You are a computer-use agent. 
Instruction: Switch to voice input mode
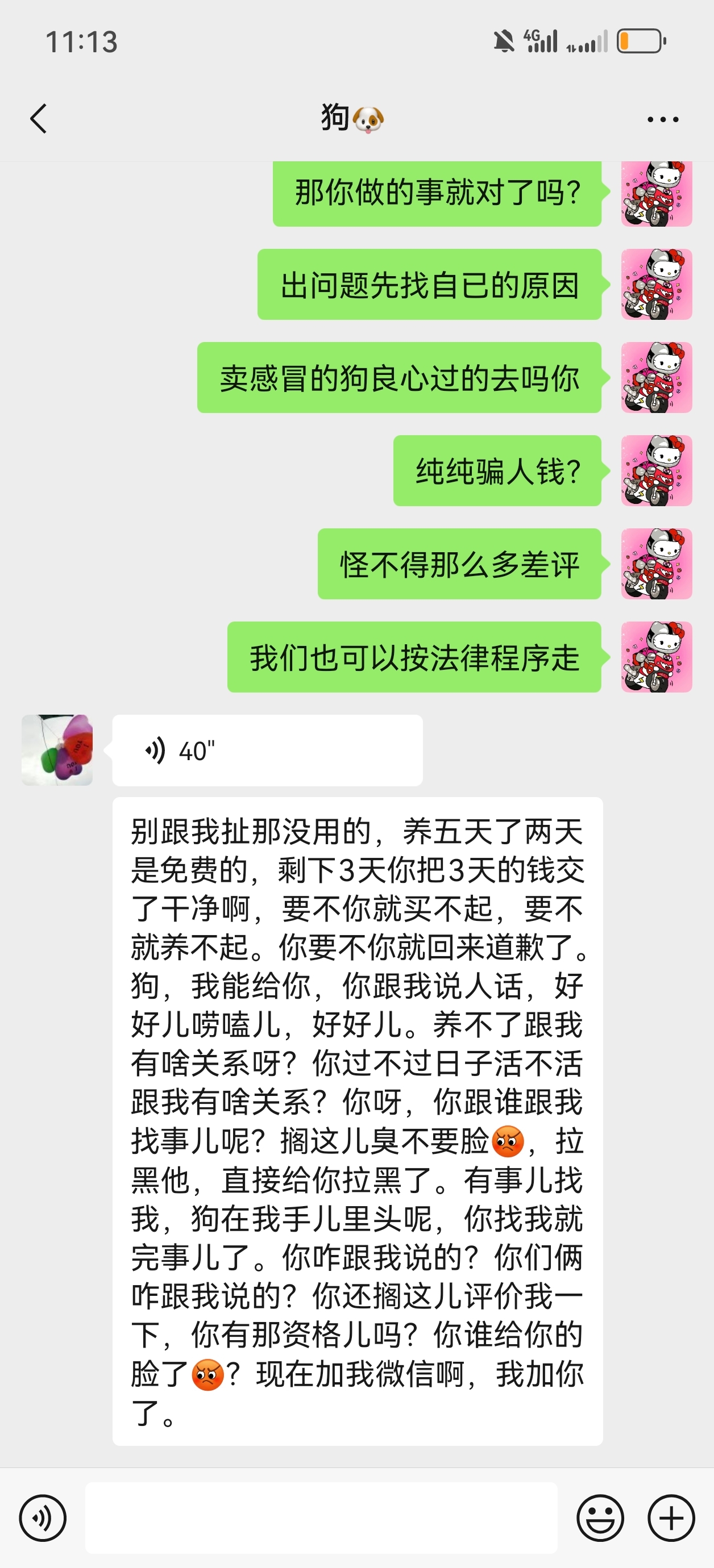pos(43,1517)
